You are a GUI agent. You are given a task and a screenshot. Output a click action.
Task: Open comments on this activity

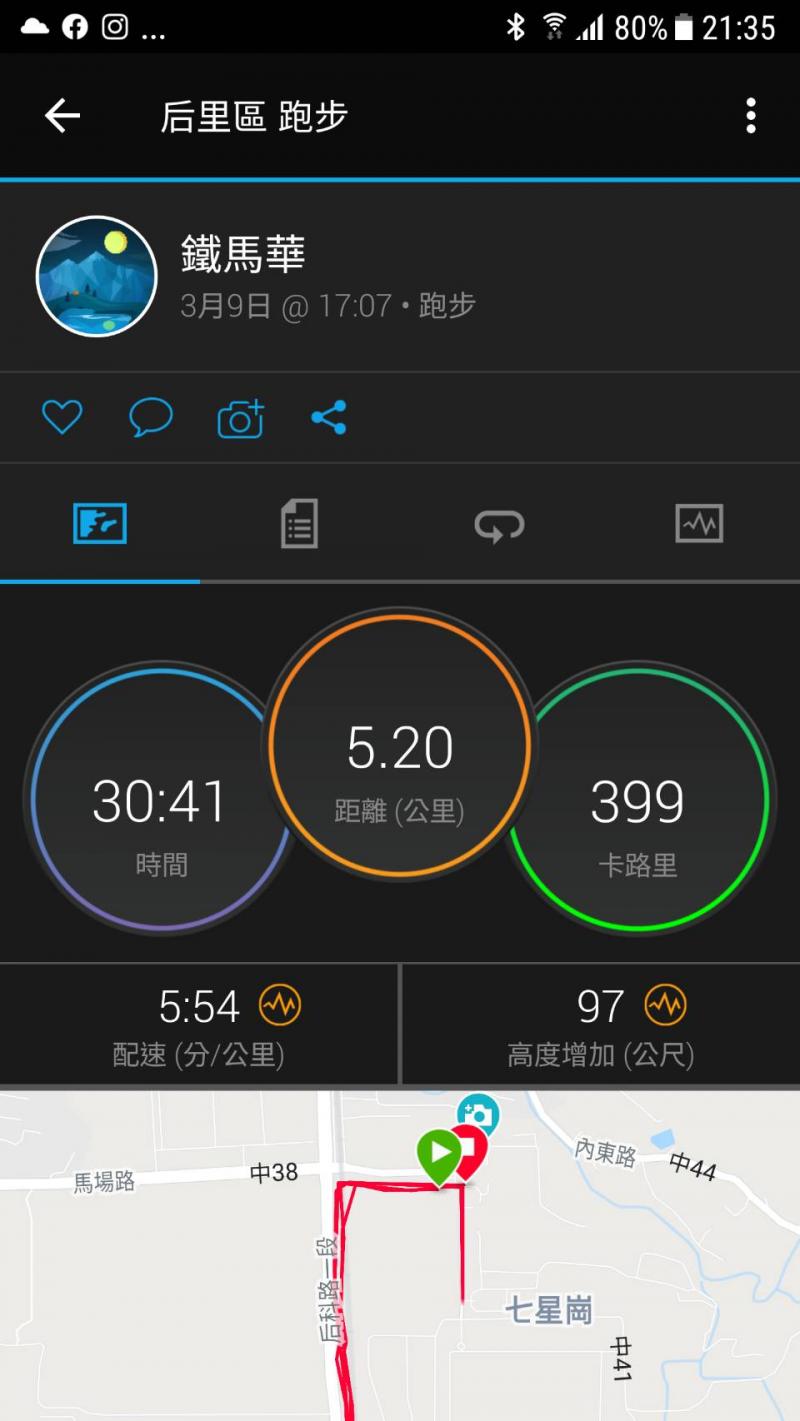150,417
